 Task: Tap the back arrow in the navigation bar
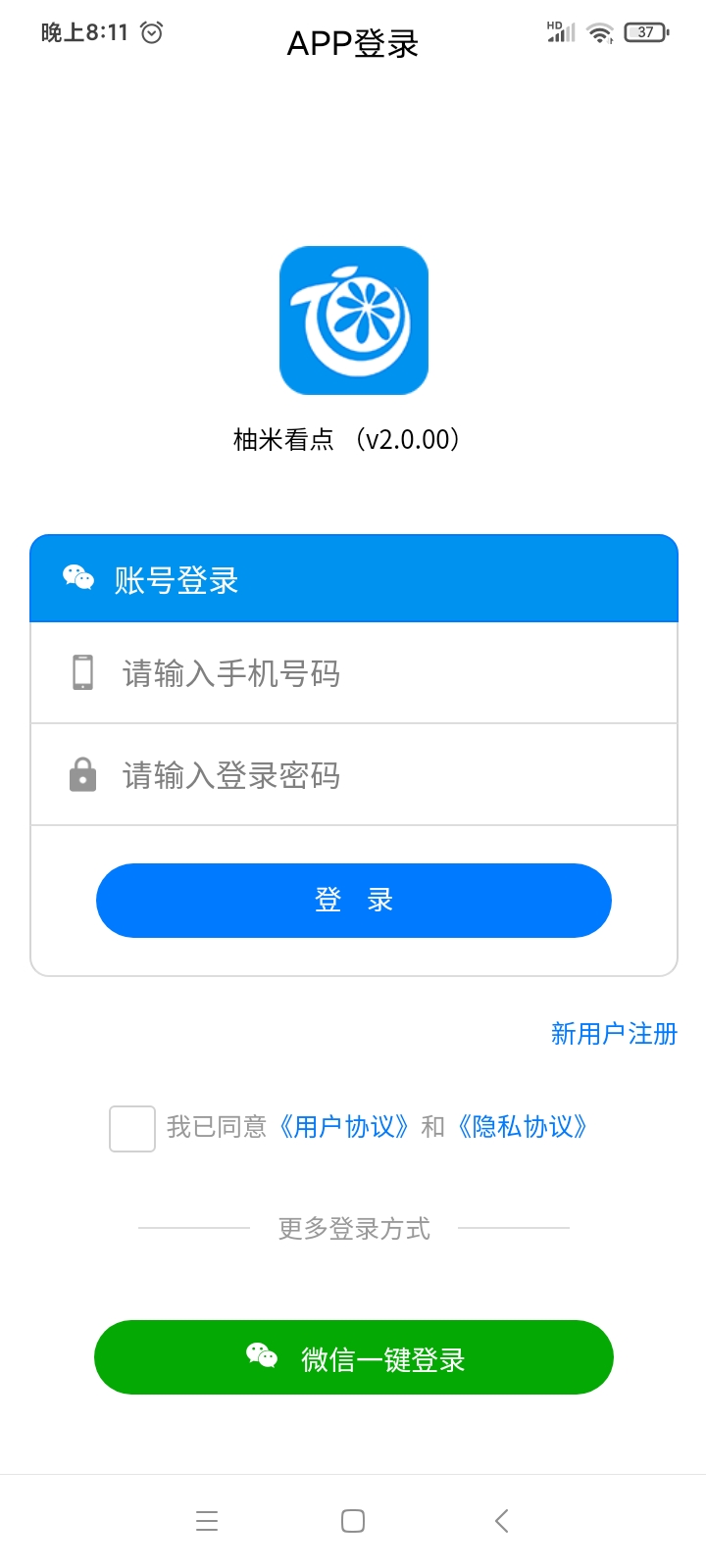tap(500, 1520)
